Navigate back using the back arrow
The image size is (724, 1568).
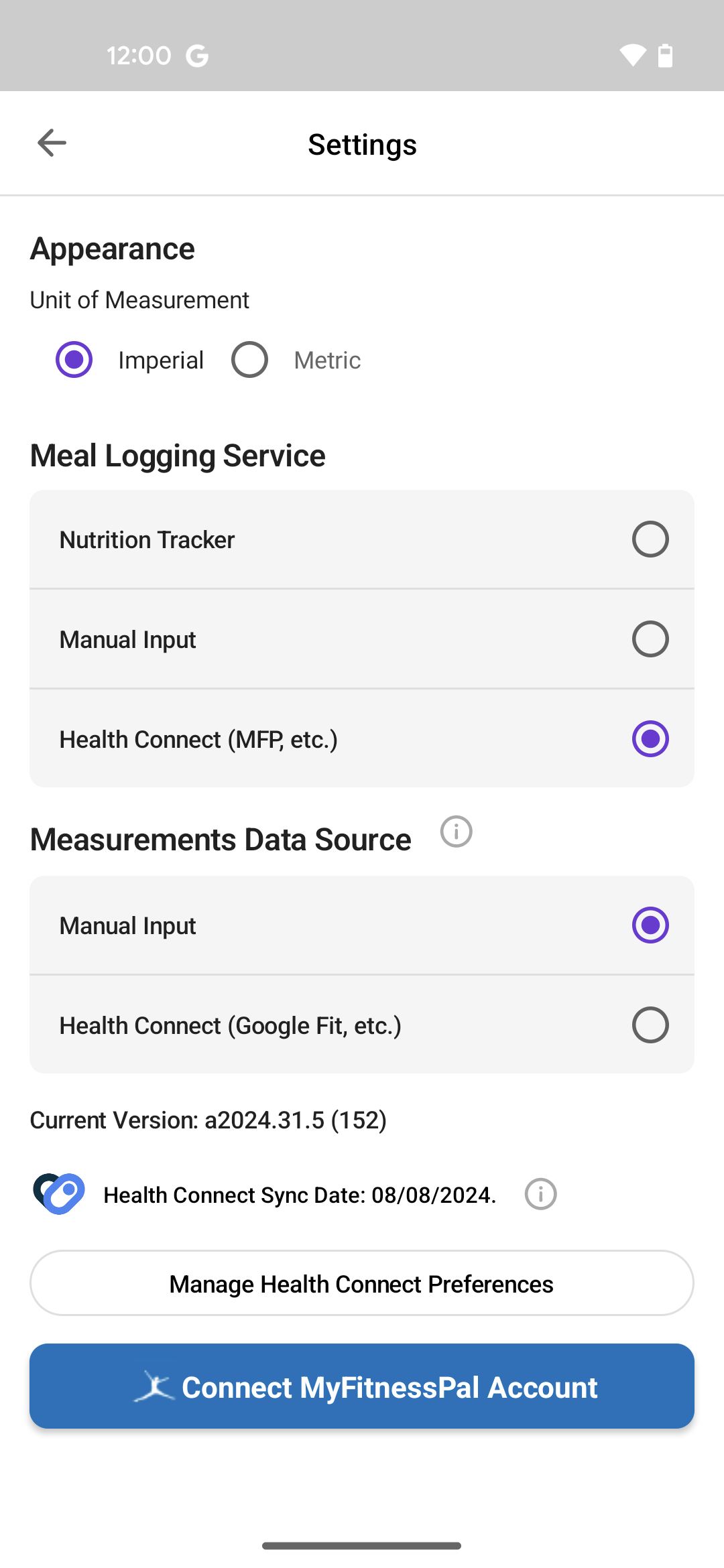(x=51, y=143)
